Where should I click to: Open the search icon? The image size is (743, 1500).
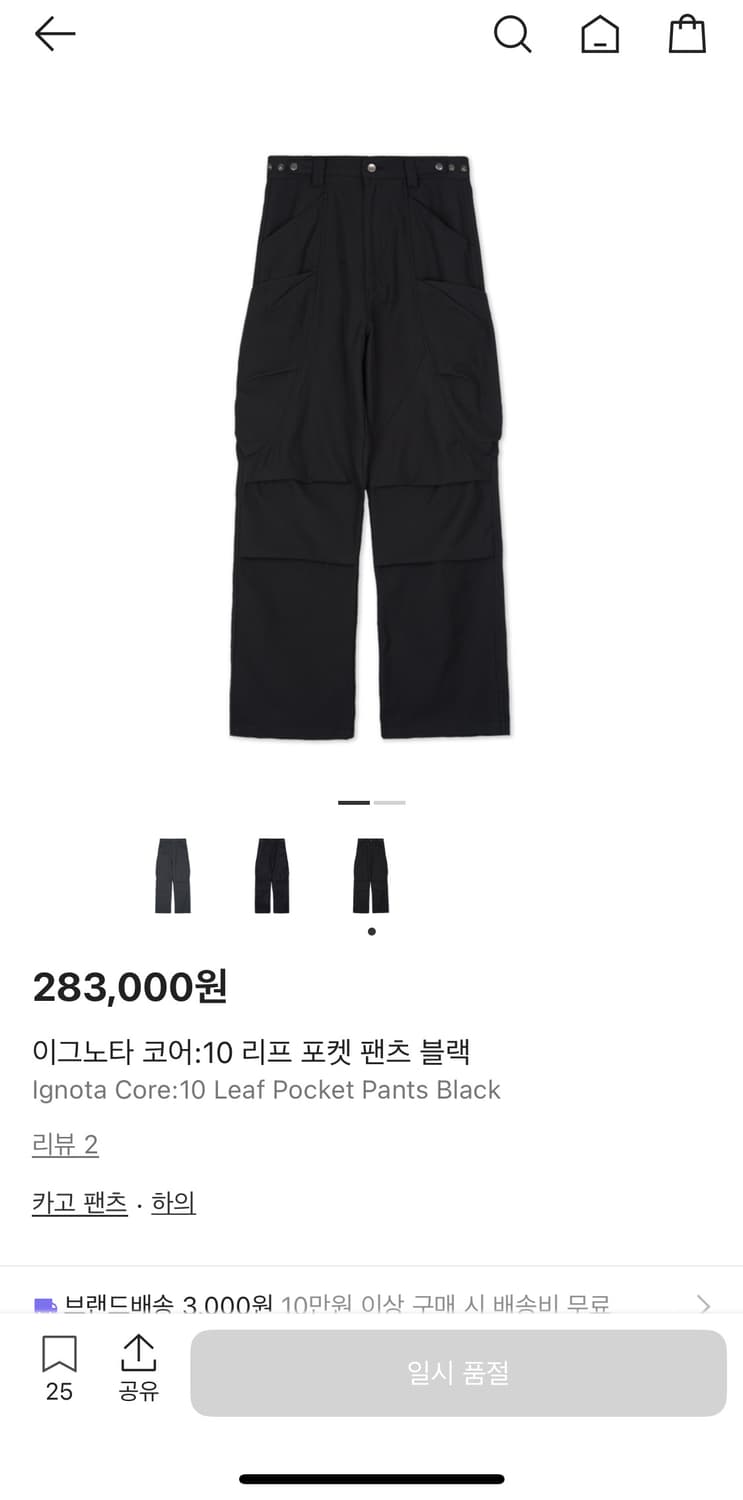click(513, 33)
